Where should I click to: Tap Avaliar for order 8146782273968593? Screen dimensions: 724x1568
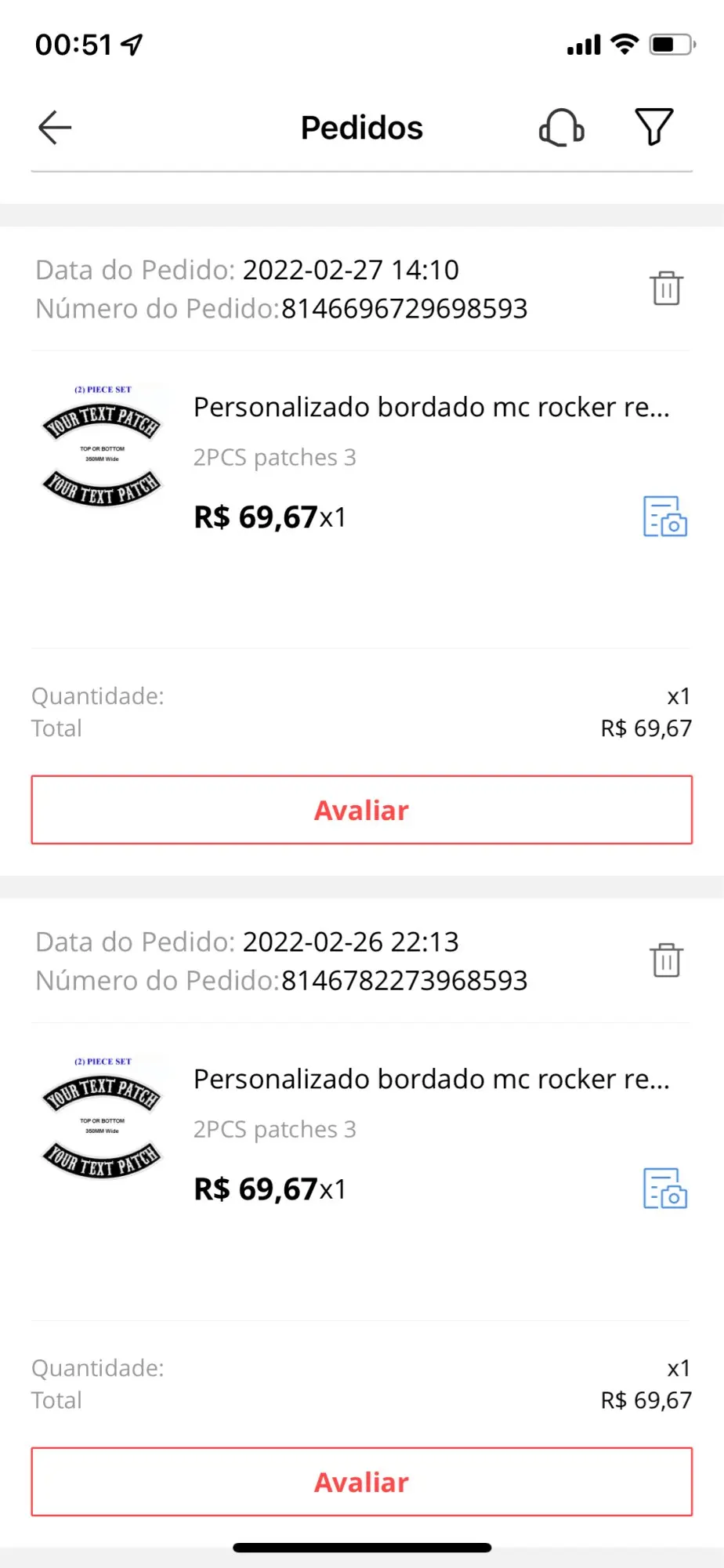(361, 1482)
